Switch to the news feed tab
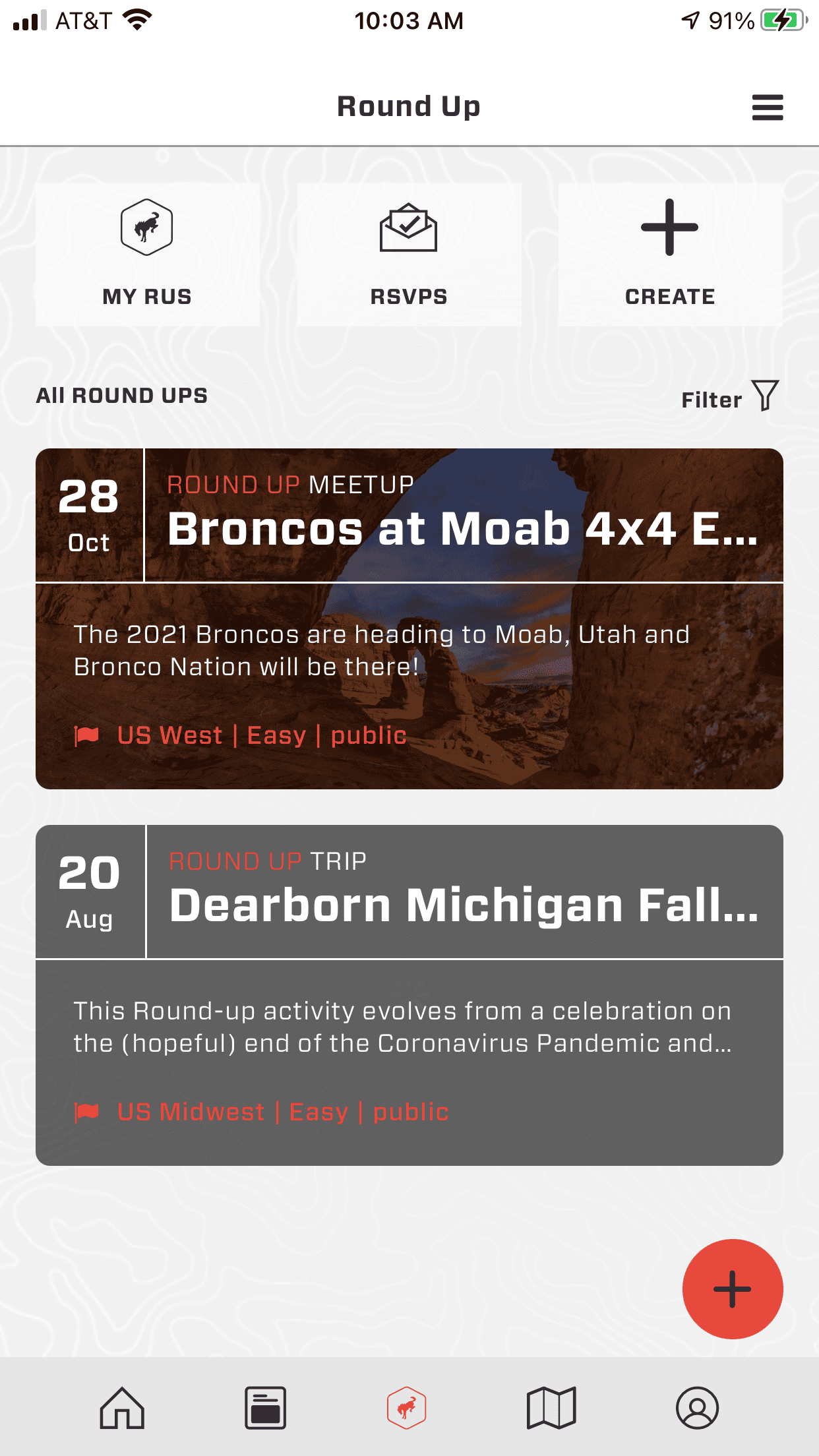The width and height of the screenshot is (819, 1456). pos(265,1407)
